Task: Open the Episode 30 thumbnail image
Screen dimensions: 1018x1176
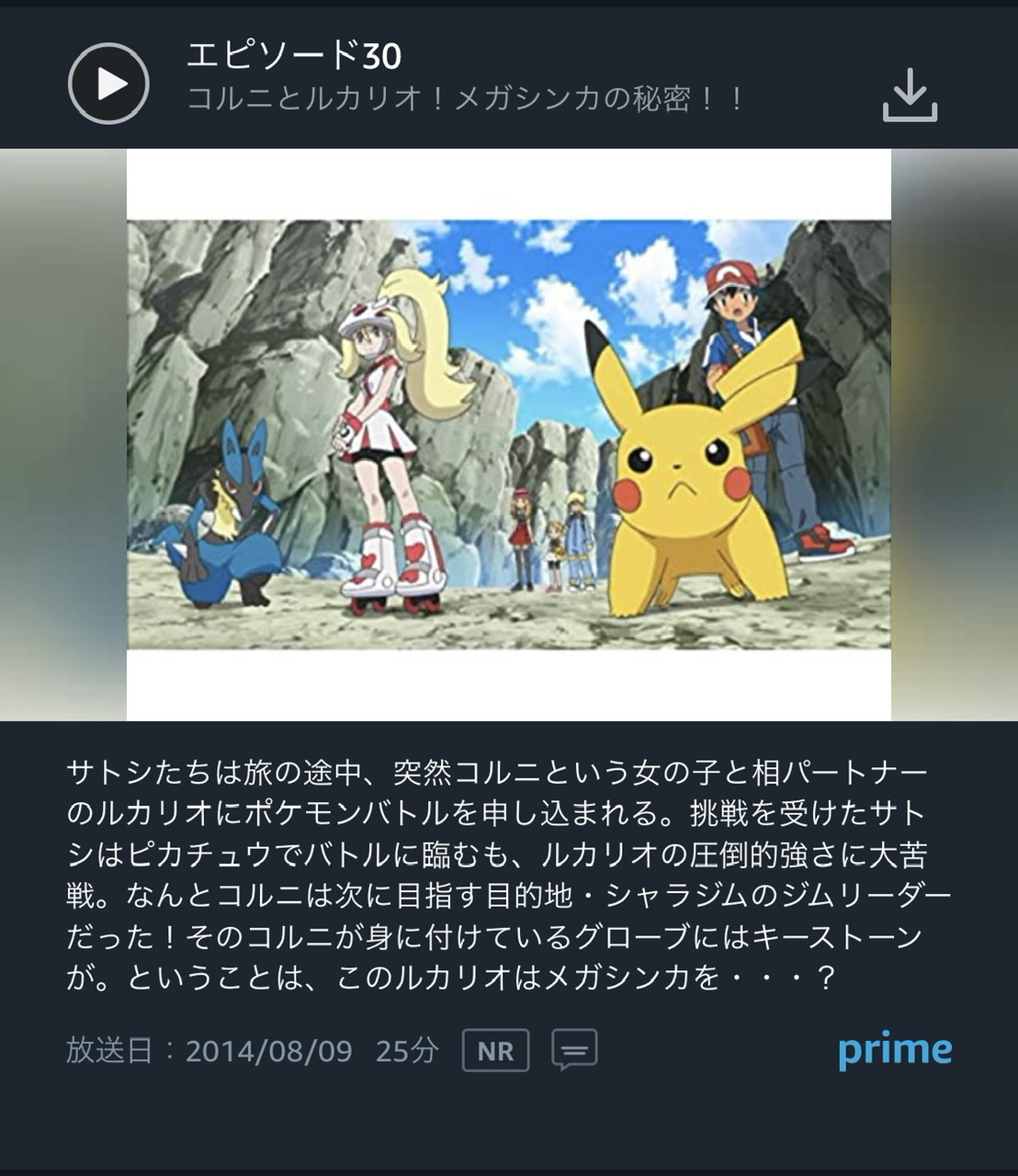Action: pyautogui.click(x=508, y=434)
